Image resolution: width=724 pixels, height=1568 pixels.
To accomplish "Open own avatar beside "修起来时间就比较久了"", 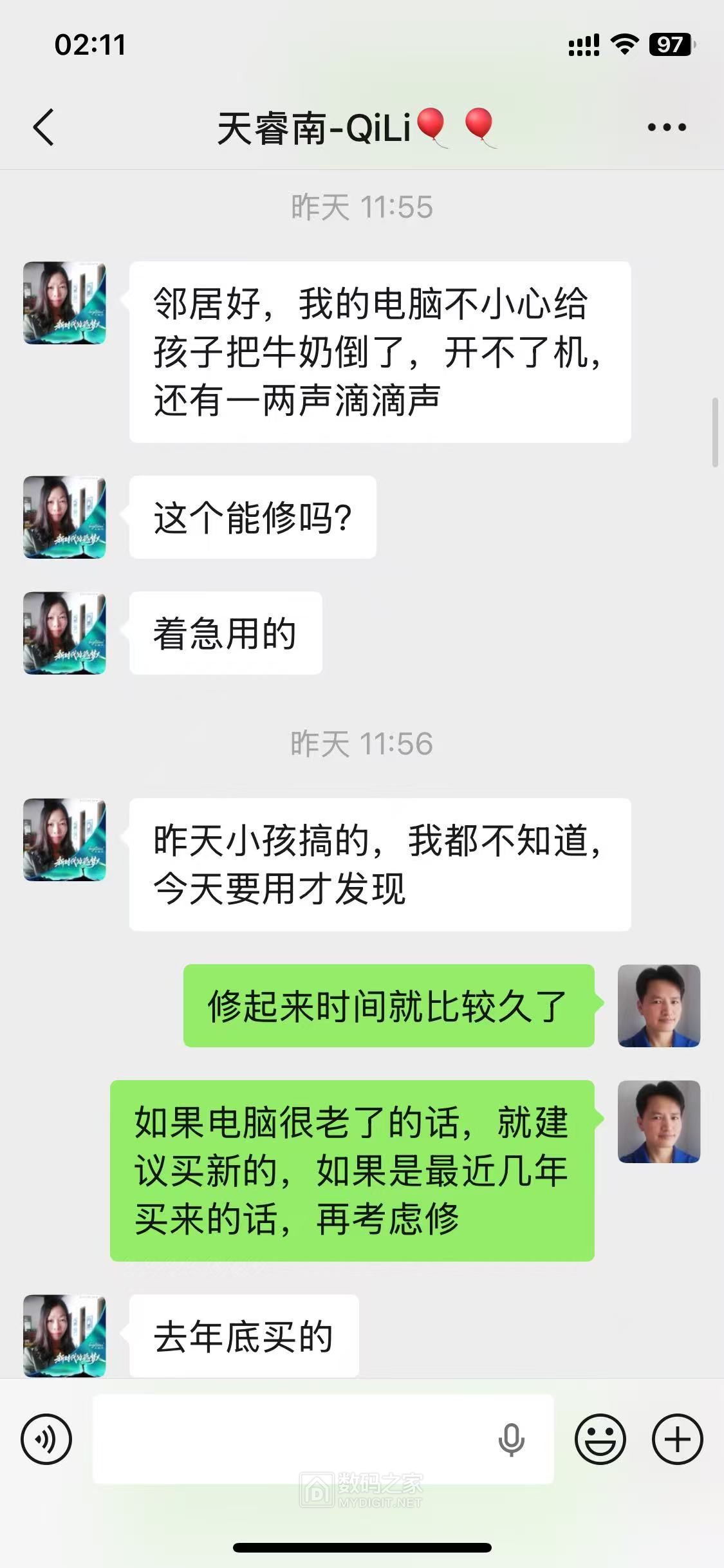I will (x=659, y=1005).
